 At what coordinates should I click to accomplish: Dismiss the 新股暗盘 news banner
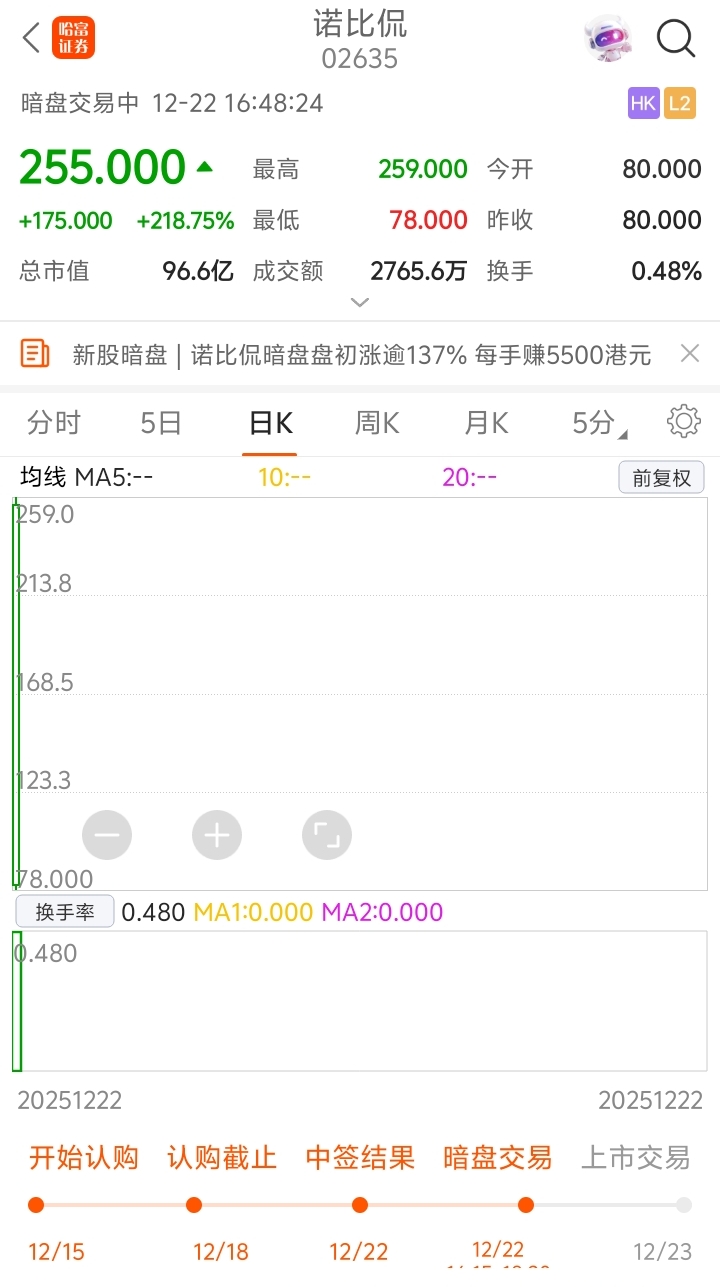(x=690, y=353)
